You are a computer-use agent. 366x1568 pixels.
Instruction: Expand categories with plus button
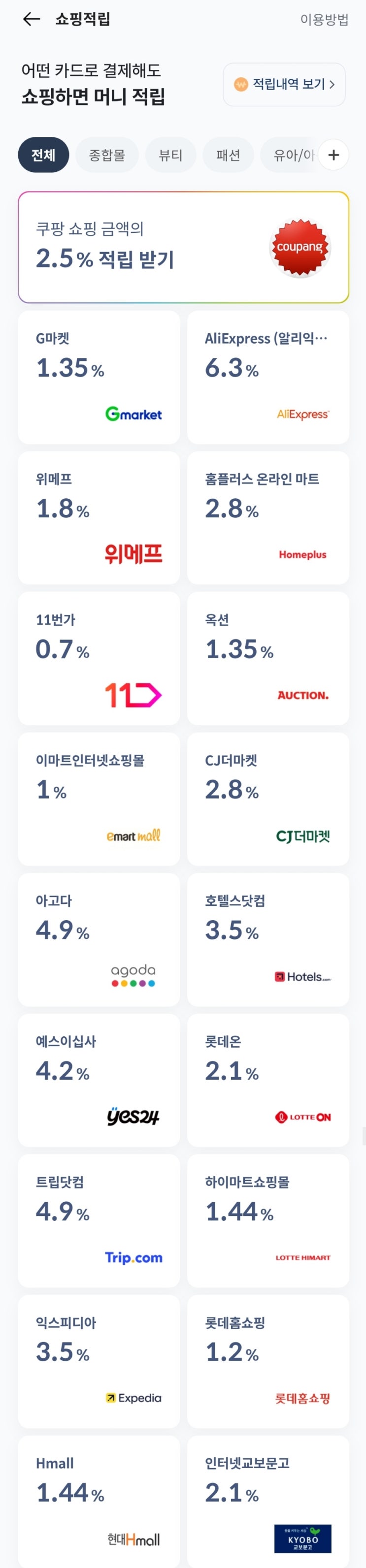tap(333, 155)
